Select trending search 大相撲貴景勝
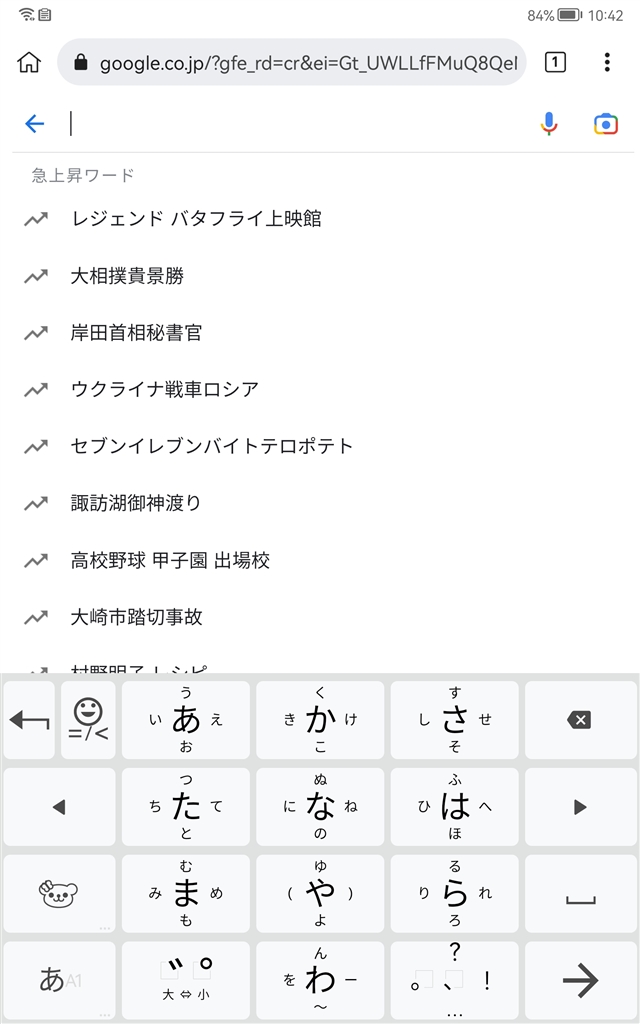 point(127,276)
